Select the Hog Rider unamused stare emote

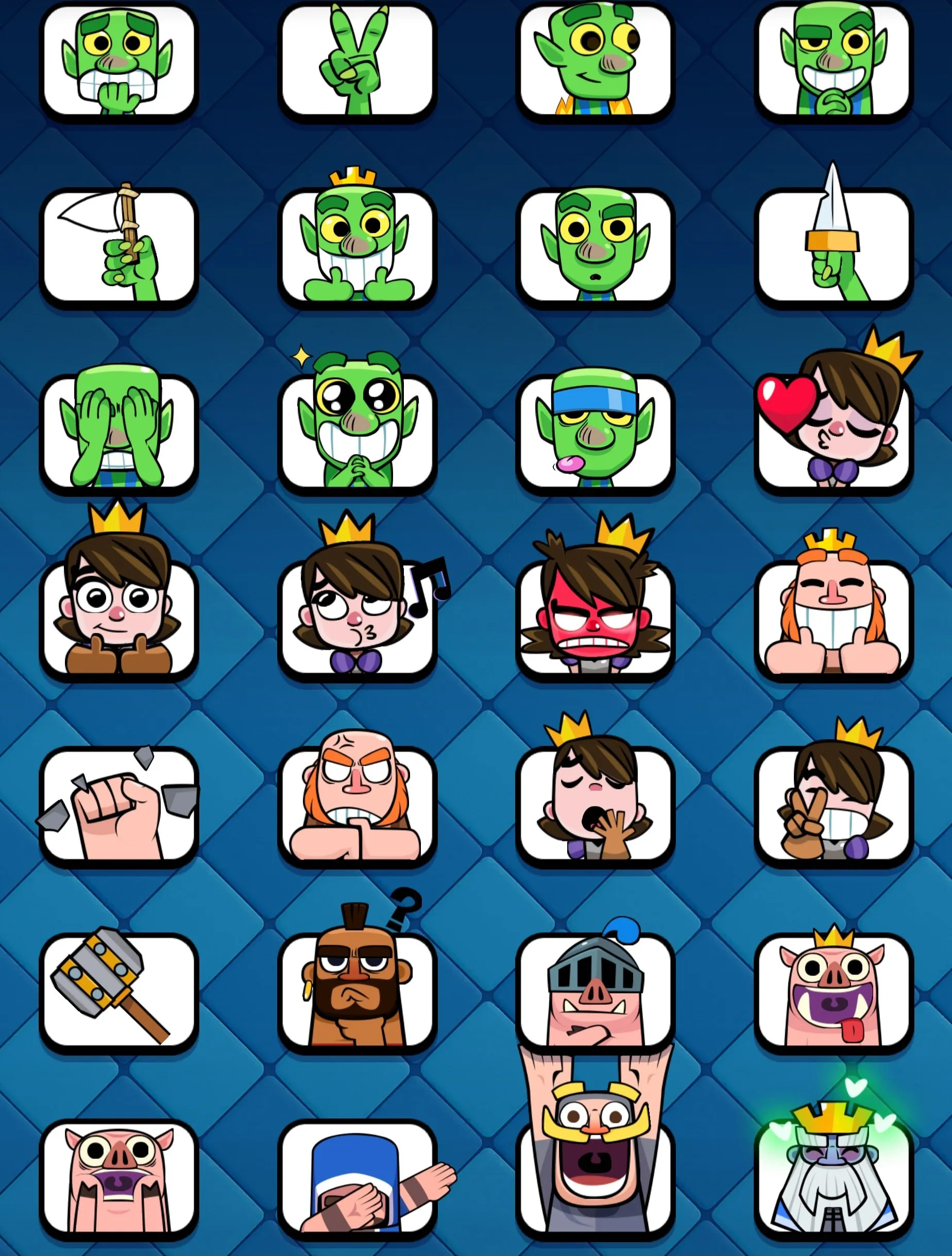(x=356, y=991)
